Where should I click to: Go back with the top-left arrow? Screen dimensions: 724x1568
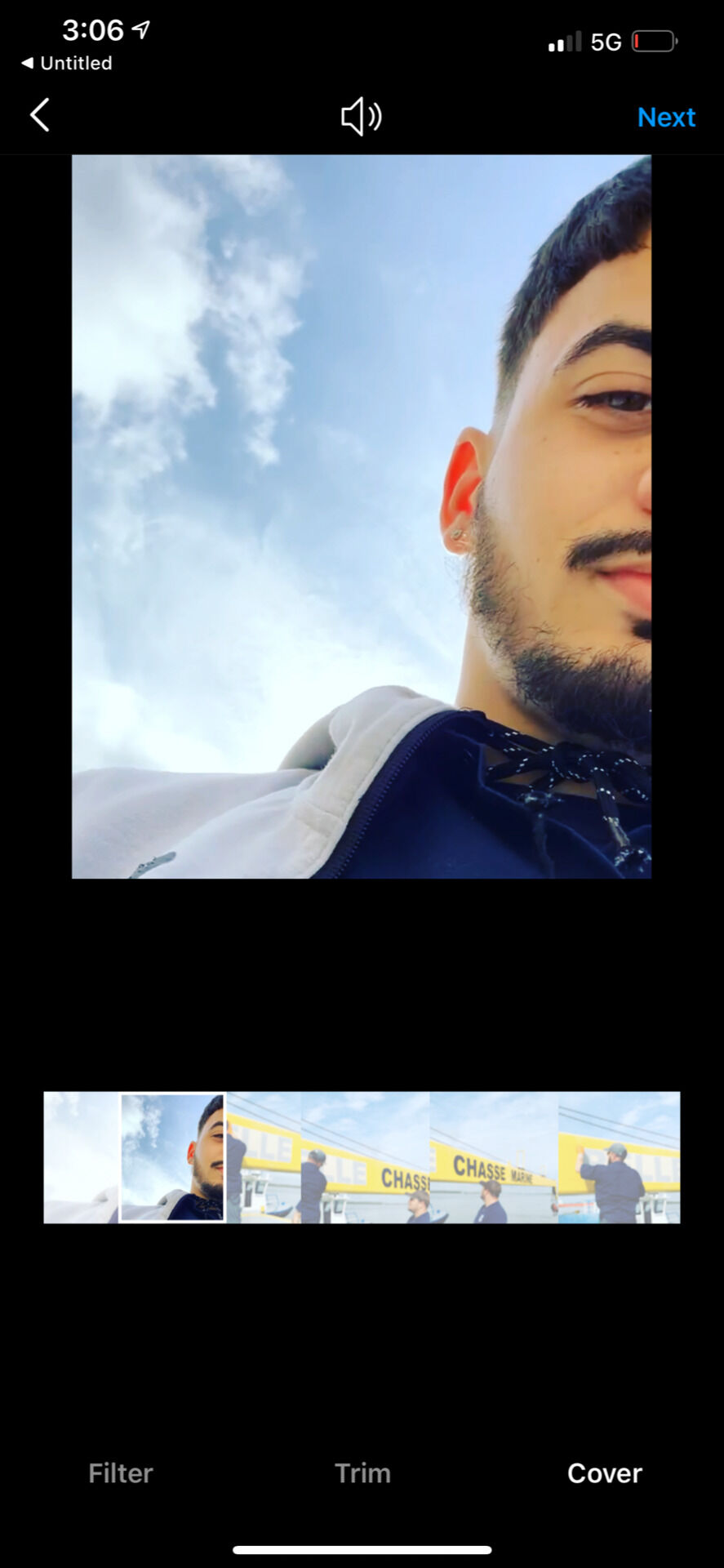(x=40, y=115)
